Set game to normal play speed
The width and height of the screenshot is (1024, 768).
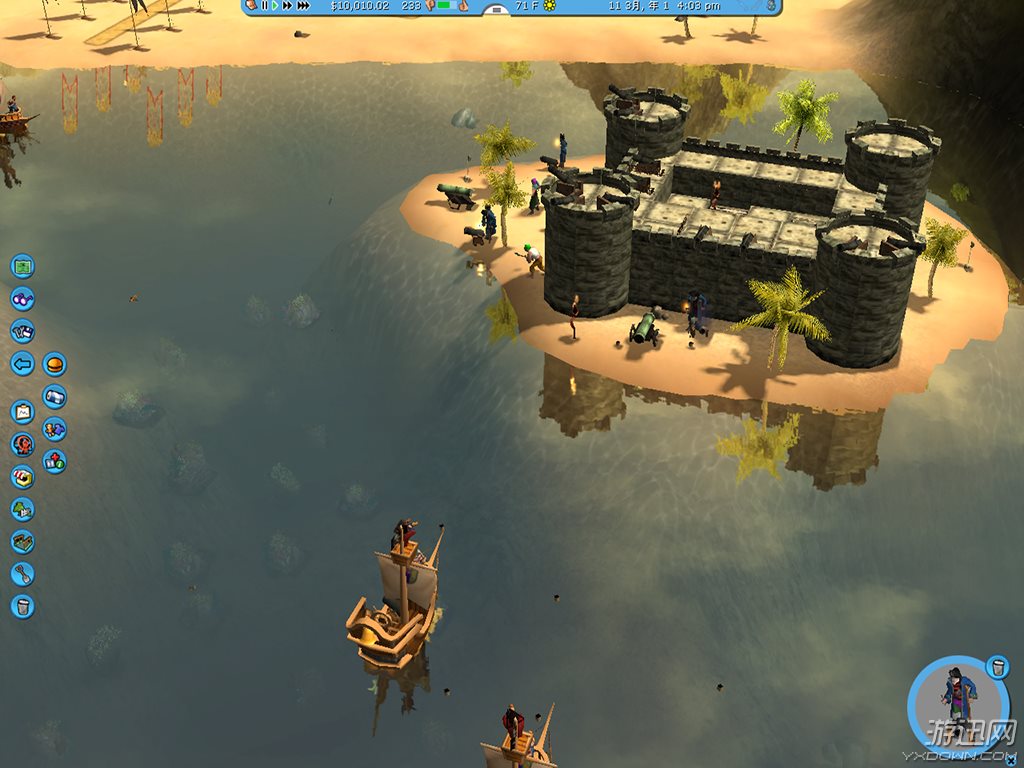(x=275, y=6)
